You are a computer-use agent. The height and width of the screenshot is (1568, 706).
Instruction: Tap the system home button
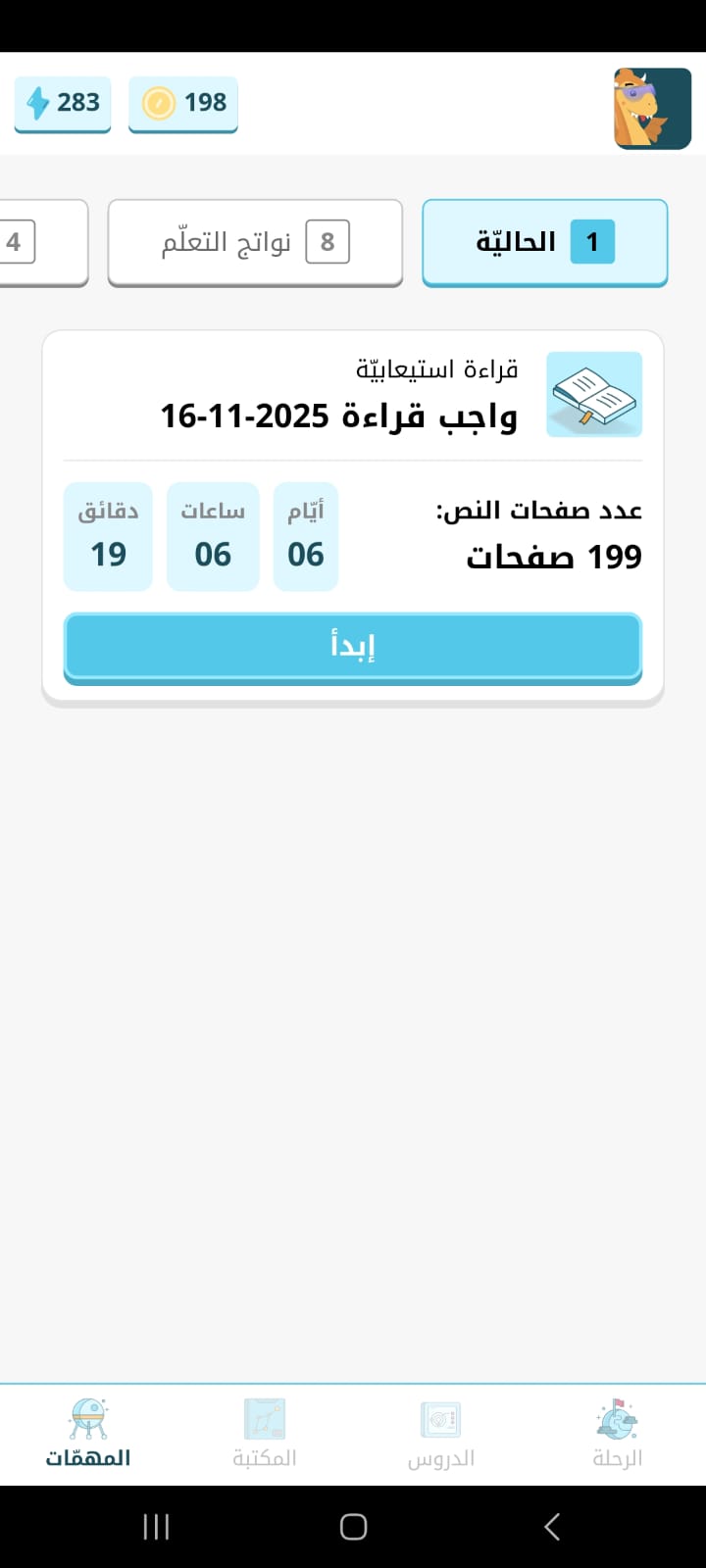[x=353, y=1526]
